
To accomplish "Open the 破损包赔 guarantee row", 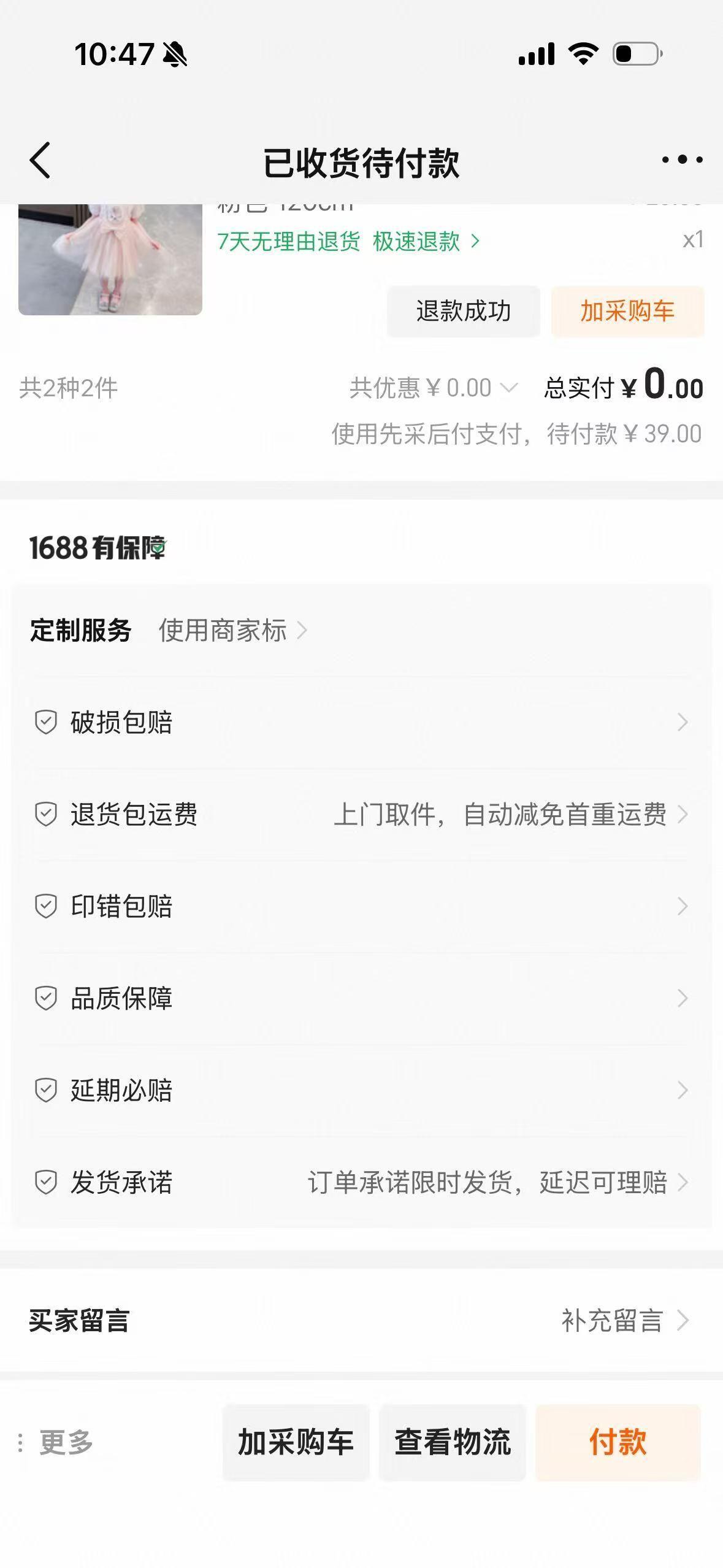I will (x=361, y=723).
